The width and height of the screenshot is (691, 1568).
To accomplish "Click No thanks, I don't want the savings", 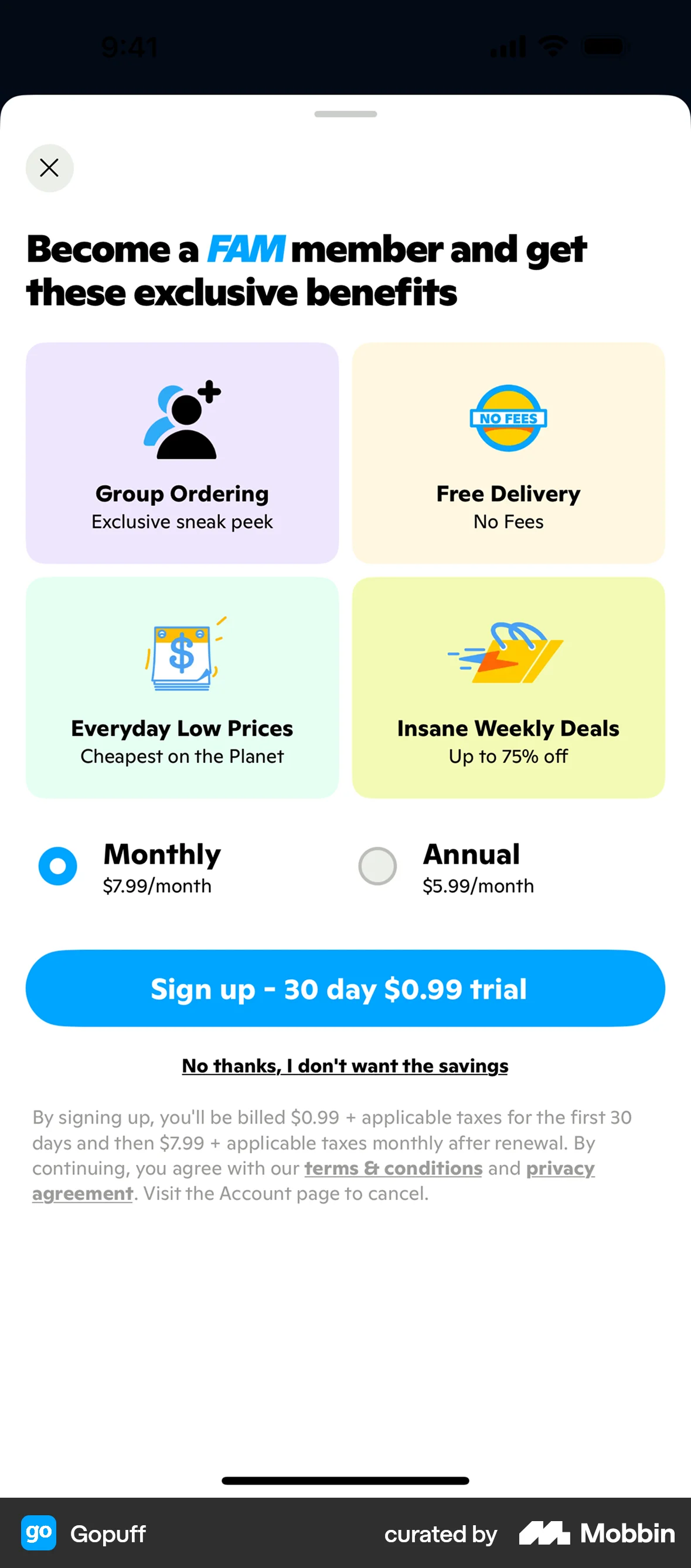I will point(345,1065).
